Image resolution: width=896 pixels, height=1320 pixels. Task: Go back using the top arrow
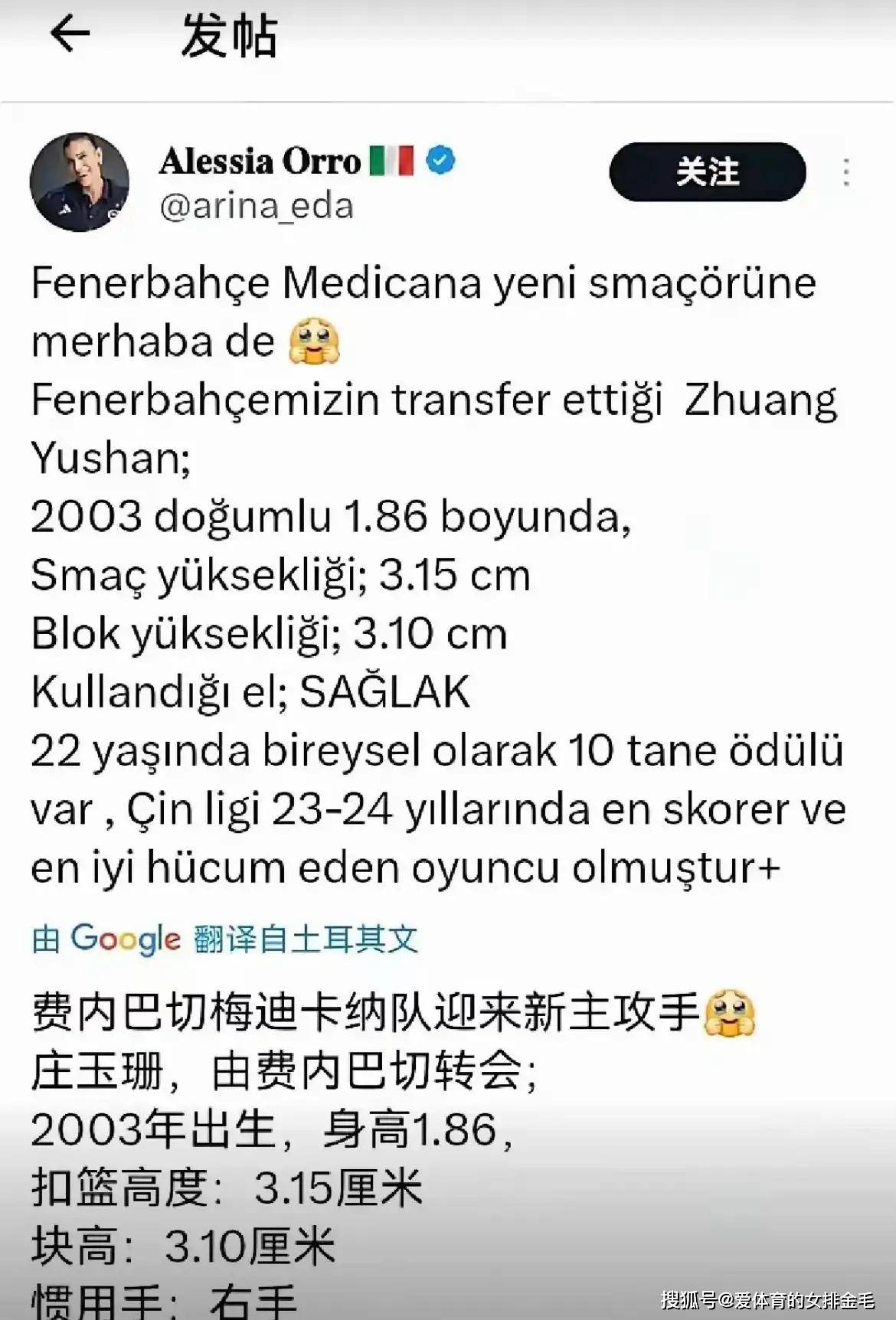tap(70, 34)
